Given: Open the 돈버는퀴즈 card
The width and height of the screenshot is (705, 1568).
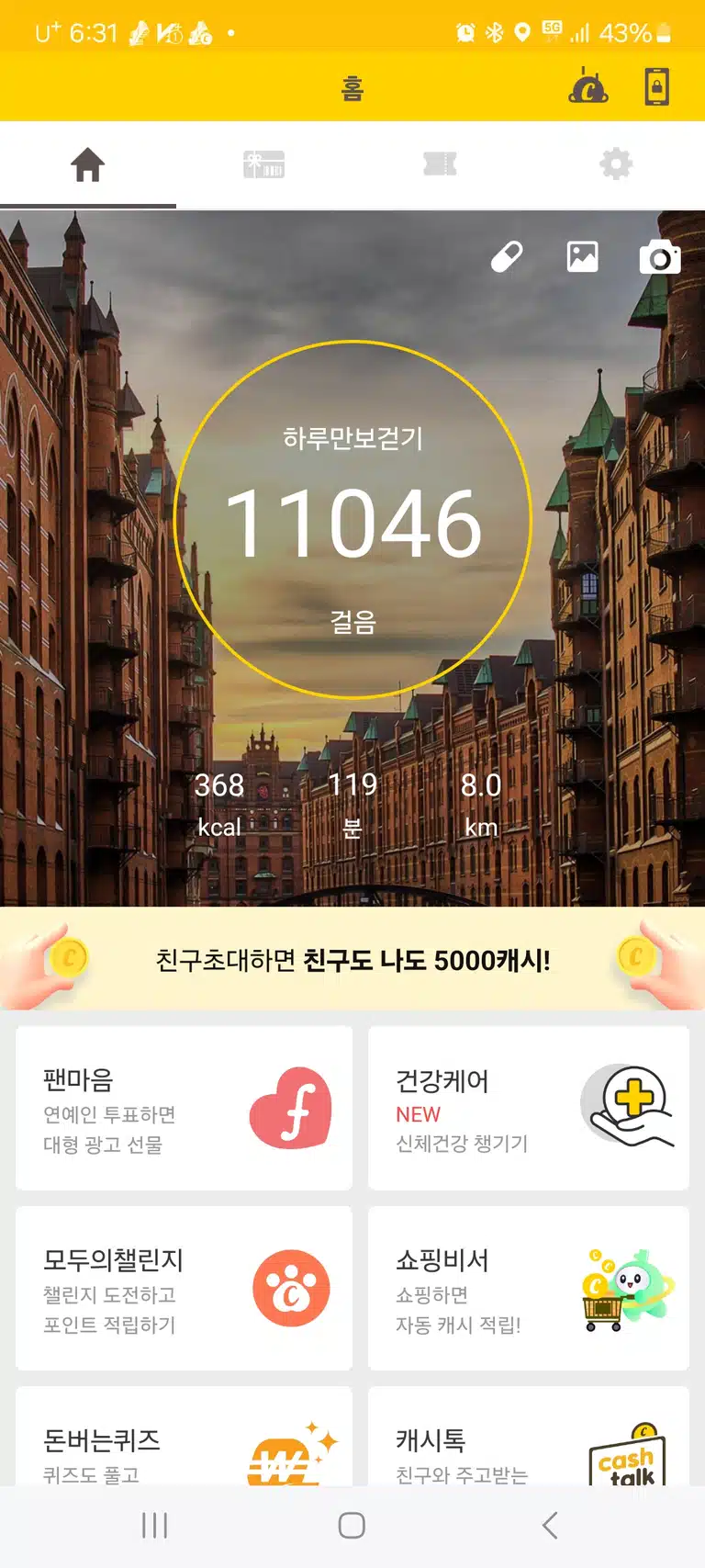Looking at the screenshot, I should click(x=184, y=1436).
